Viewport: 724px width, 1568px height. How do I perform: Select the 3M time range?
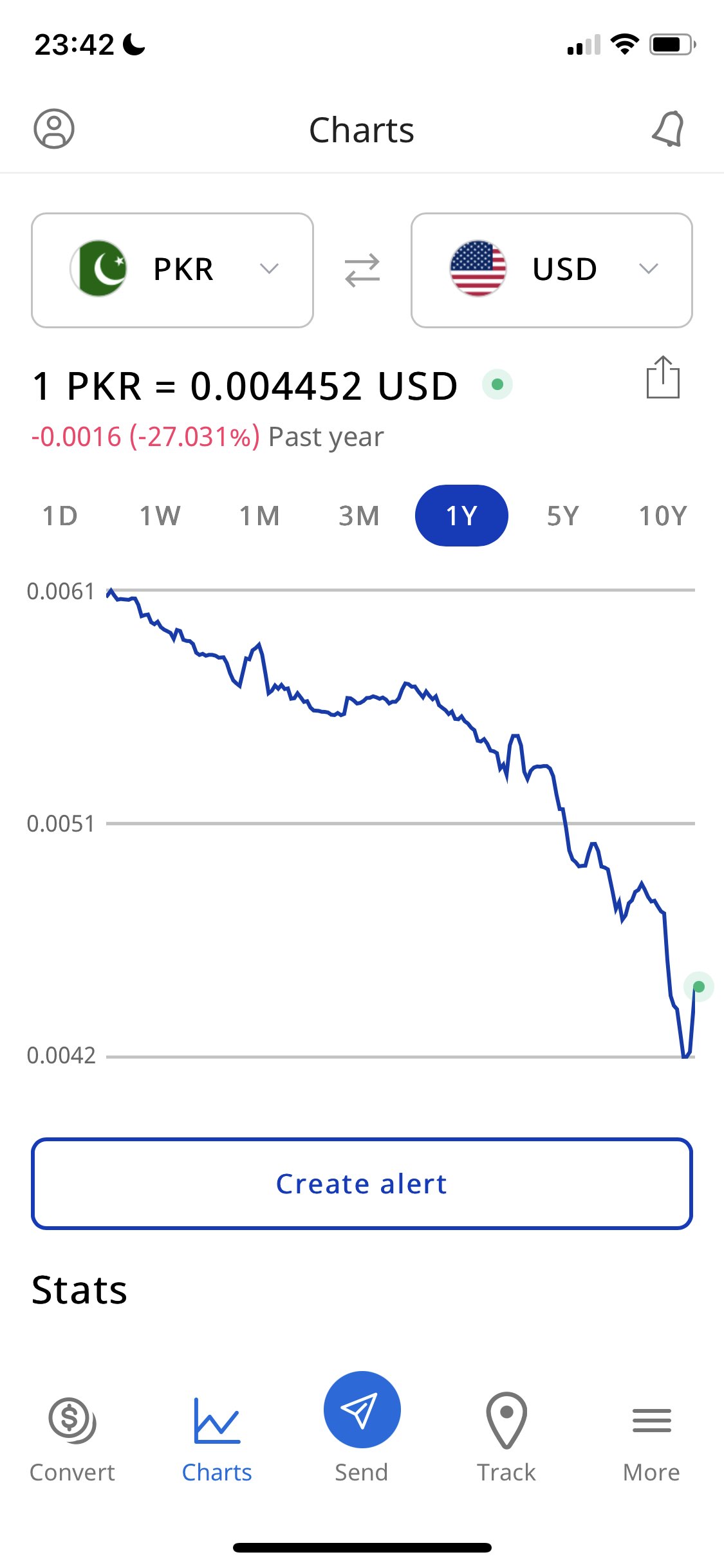[359, 516]
